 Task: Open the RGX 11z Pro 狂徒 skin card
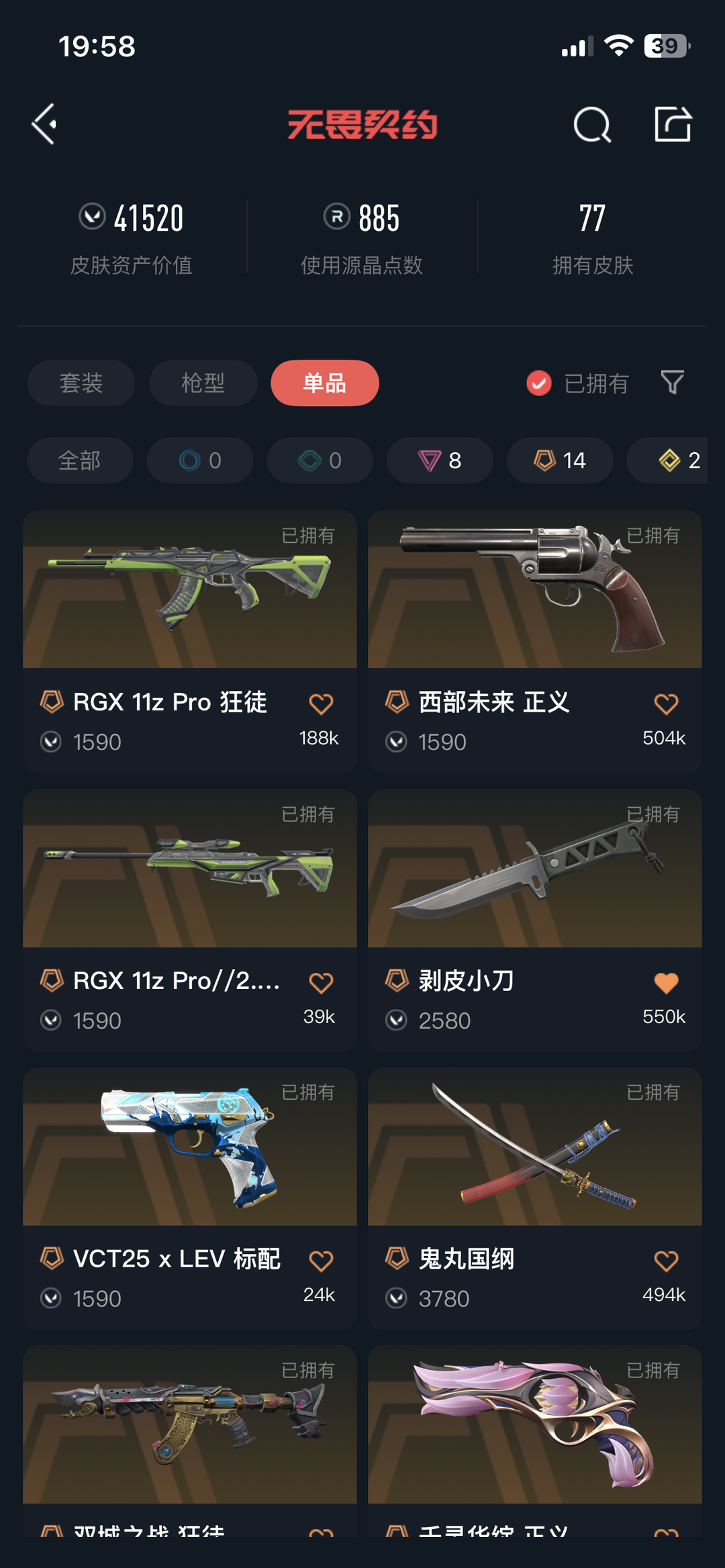pyautogui.click(x=190, y=641)
